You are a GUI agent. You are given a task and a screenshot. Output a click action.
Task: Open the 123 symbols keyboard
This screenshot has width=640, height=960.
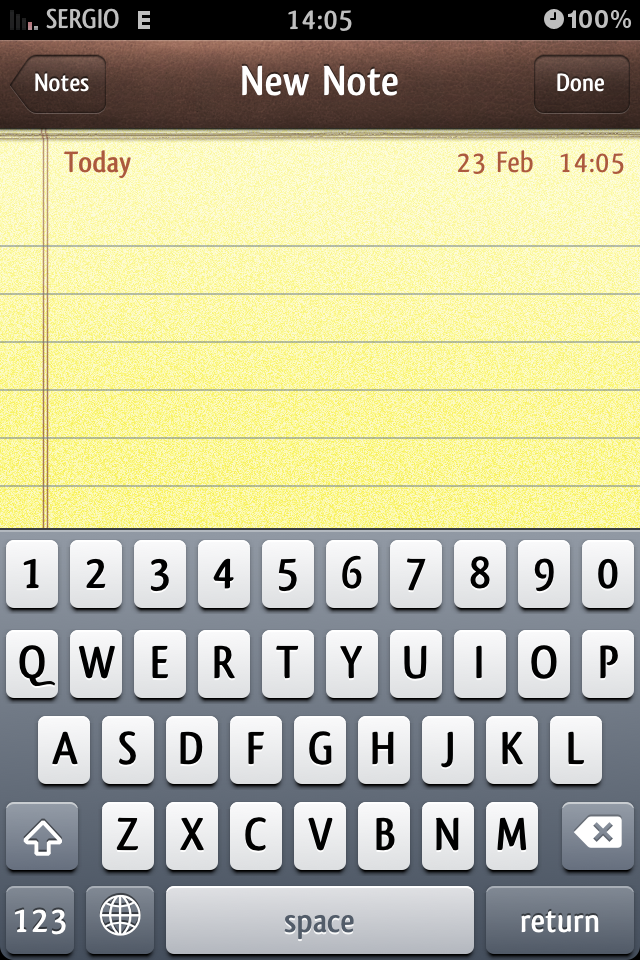[x=40, y=921]
